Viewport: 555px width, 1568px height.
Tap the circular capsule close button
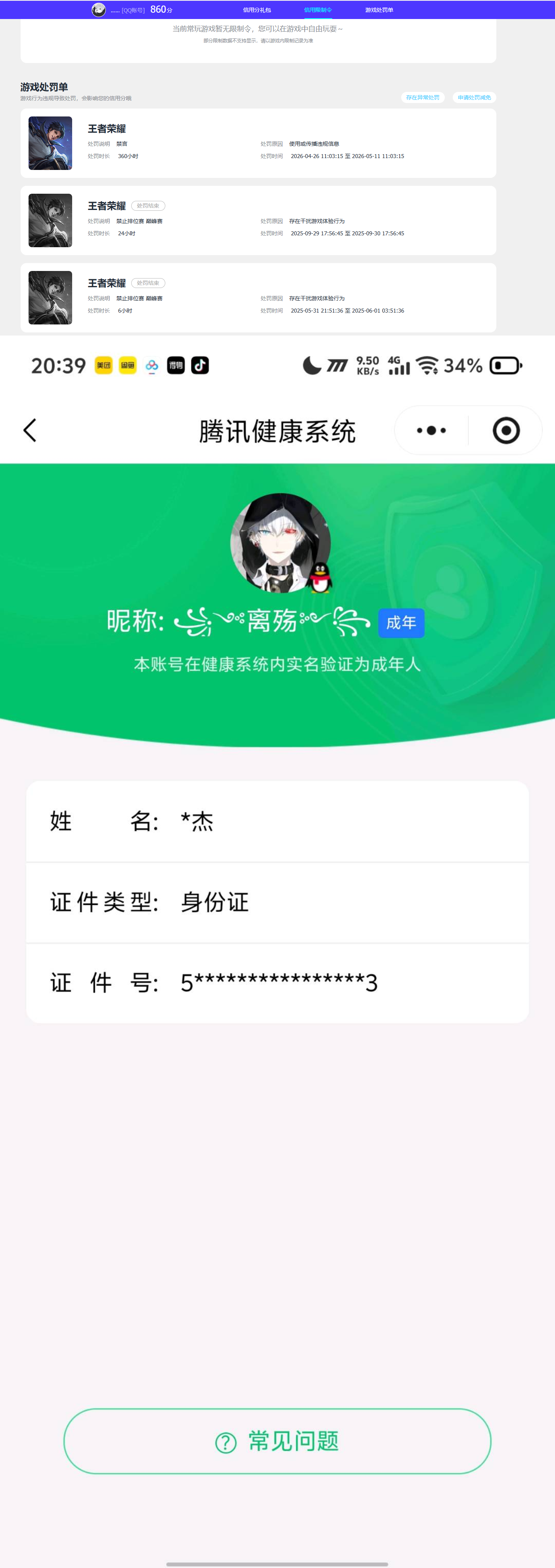coord(506,430)
